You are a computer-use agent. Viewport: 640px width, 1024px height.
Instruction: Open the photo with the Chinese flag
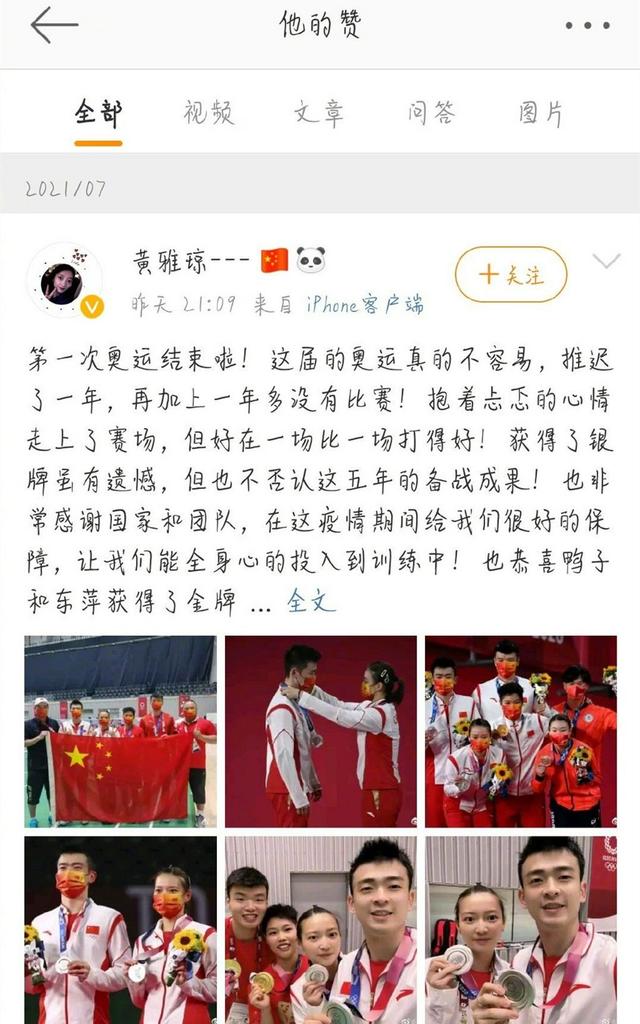coord(120,731)
